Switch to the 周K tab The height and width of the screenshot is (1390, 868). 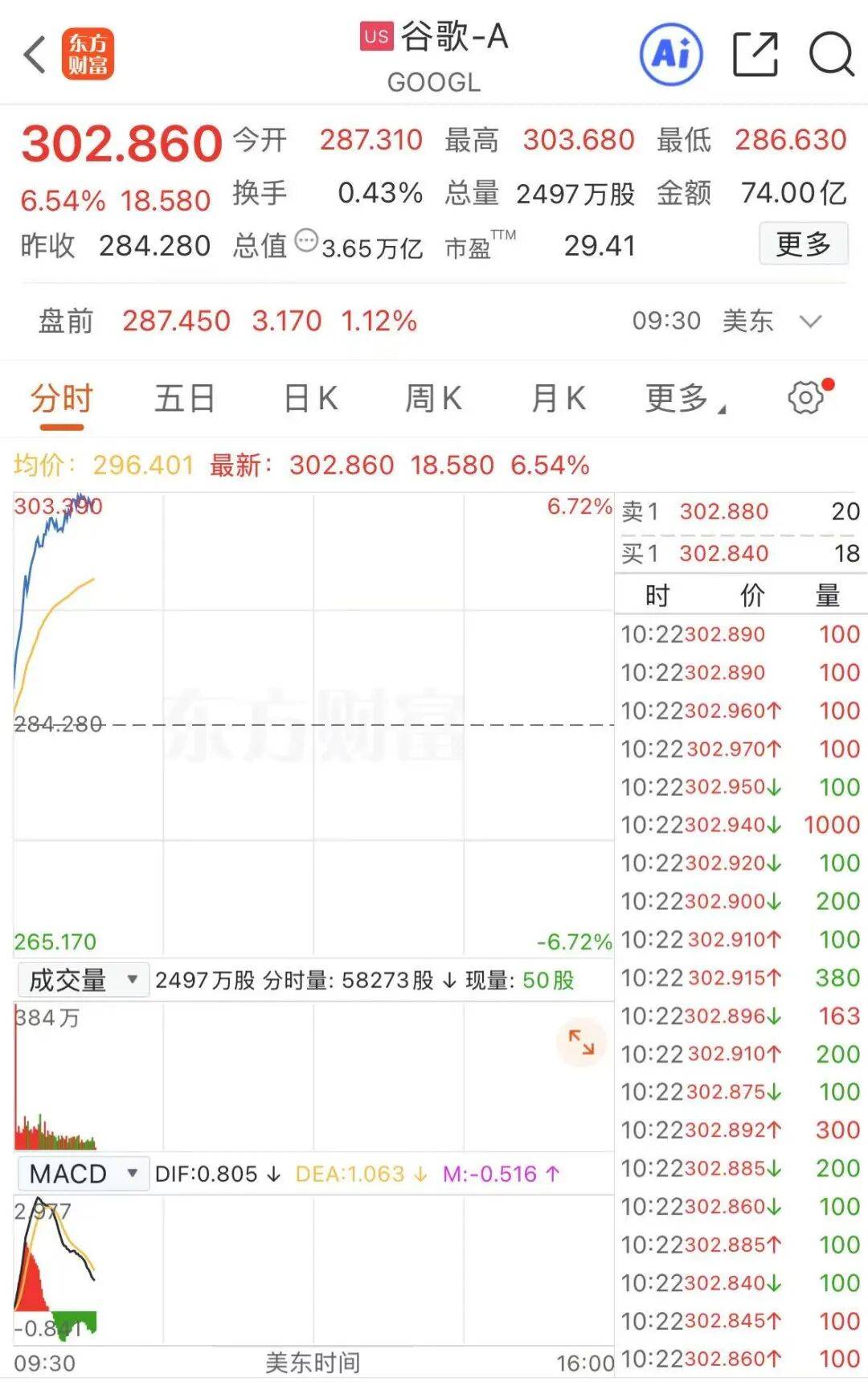point(433,399)
